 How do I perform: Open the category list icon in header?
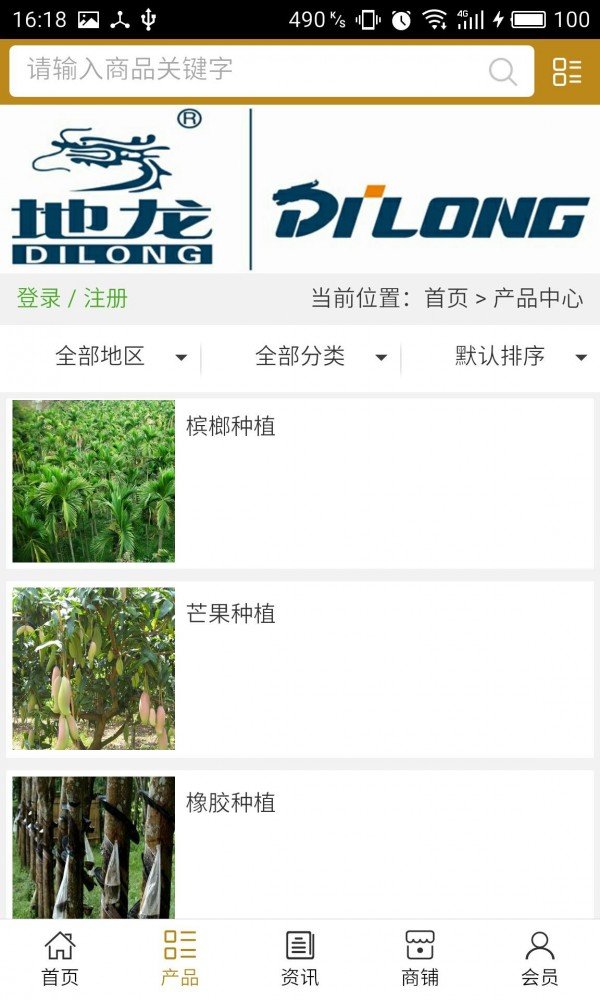(x=567, y=71)
